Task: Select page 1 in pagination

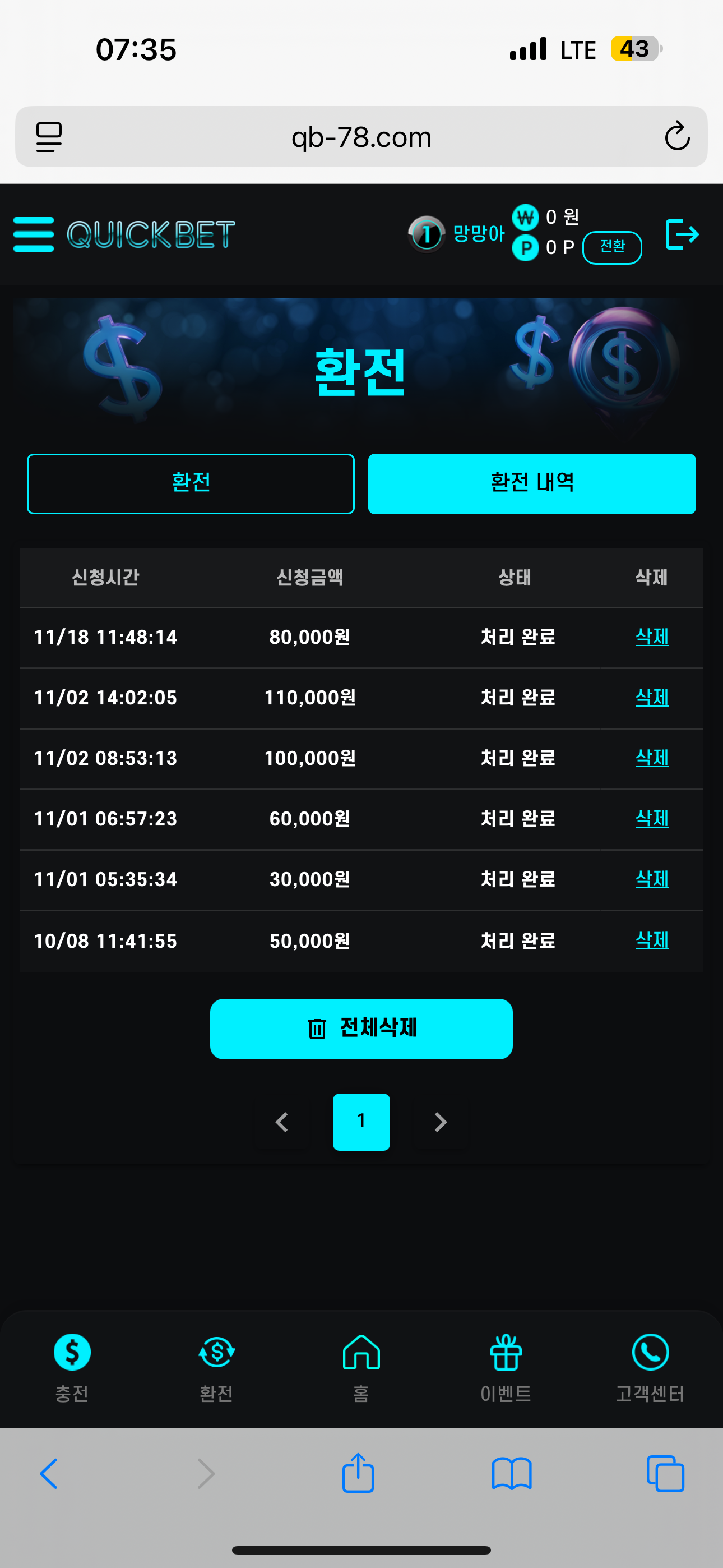Action: pyautogui.click(x=361, y=1122)
